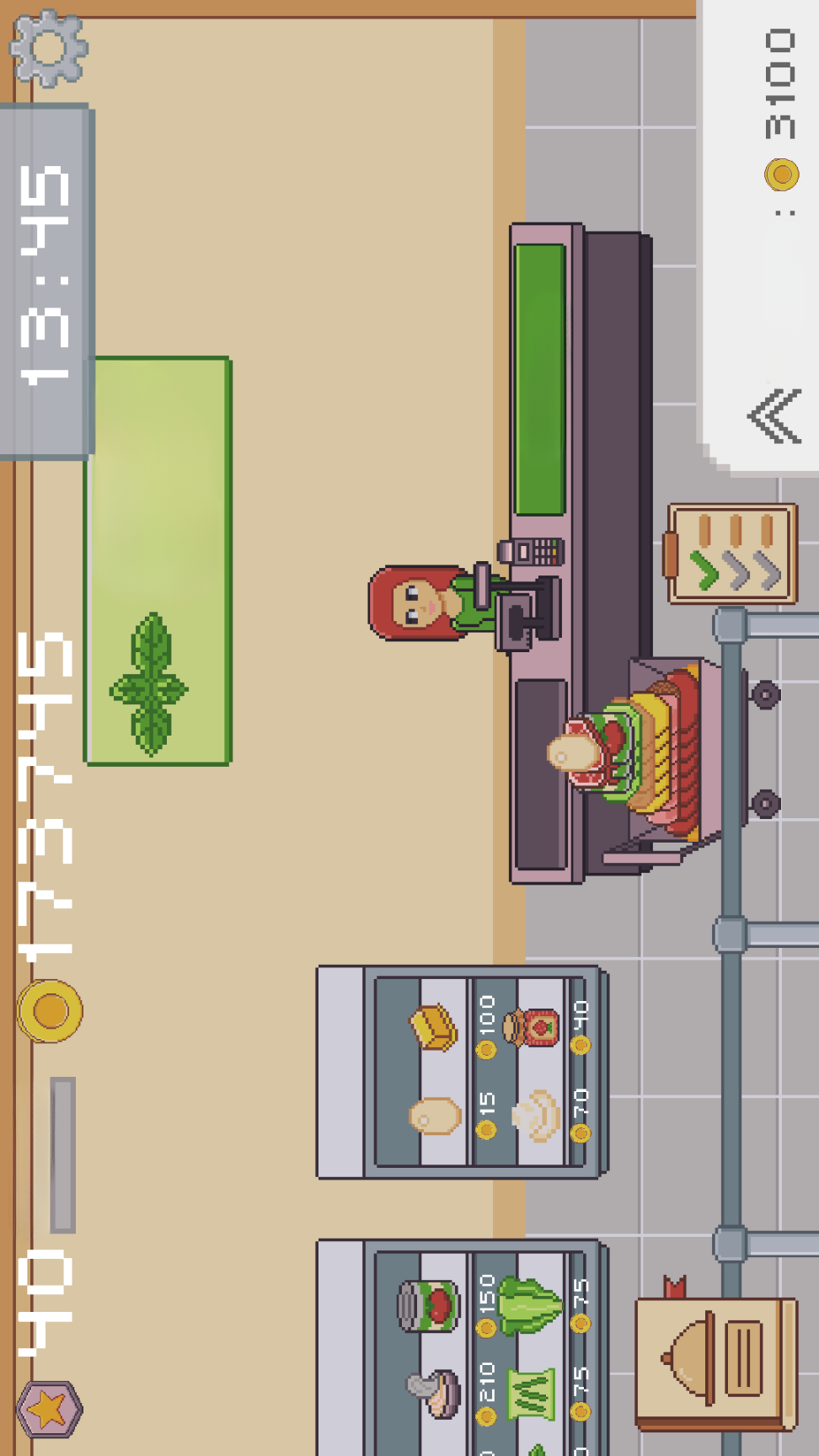Buy the lettuce head priced 75
The image size is (819, 1456).
[529, 1305]
